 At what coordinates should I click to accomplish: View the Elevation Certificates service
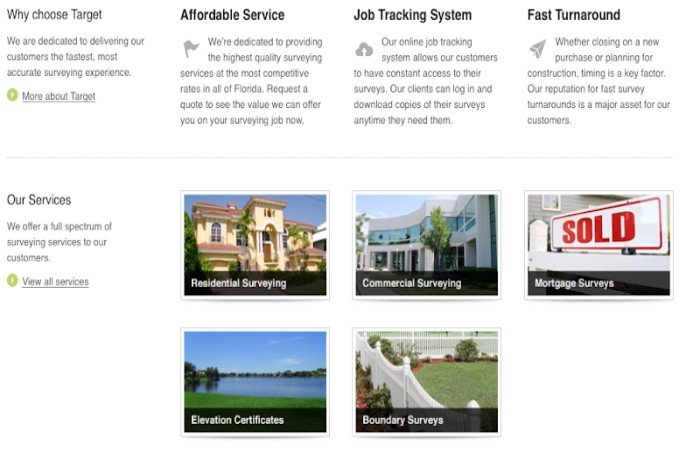coord(254,382)
